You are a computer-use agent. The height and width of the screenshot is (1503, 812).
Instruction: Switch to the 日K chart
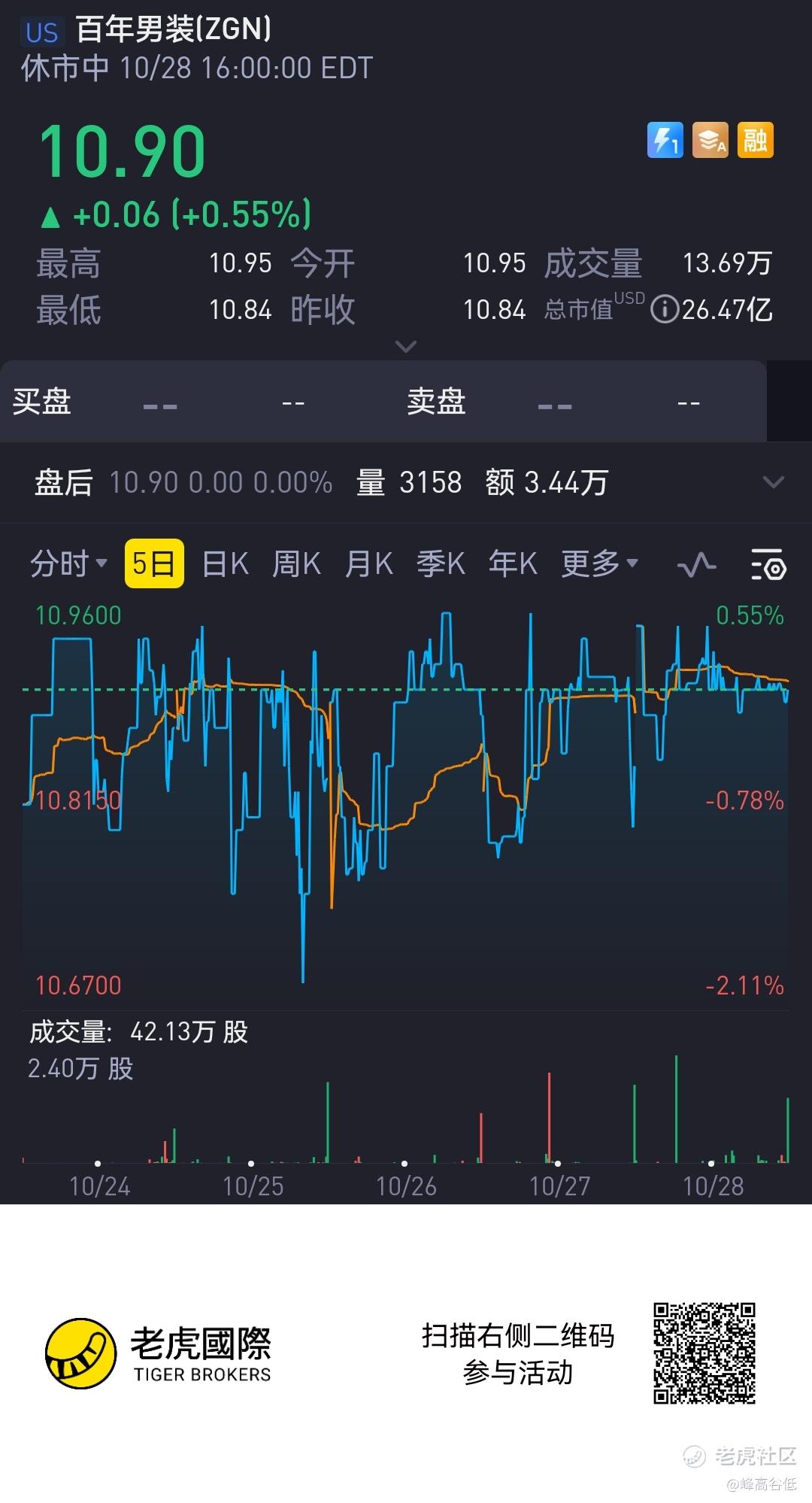coord(225,563)
